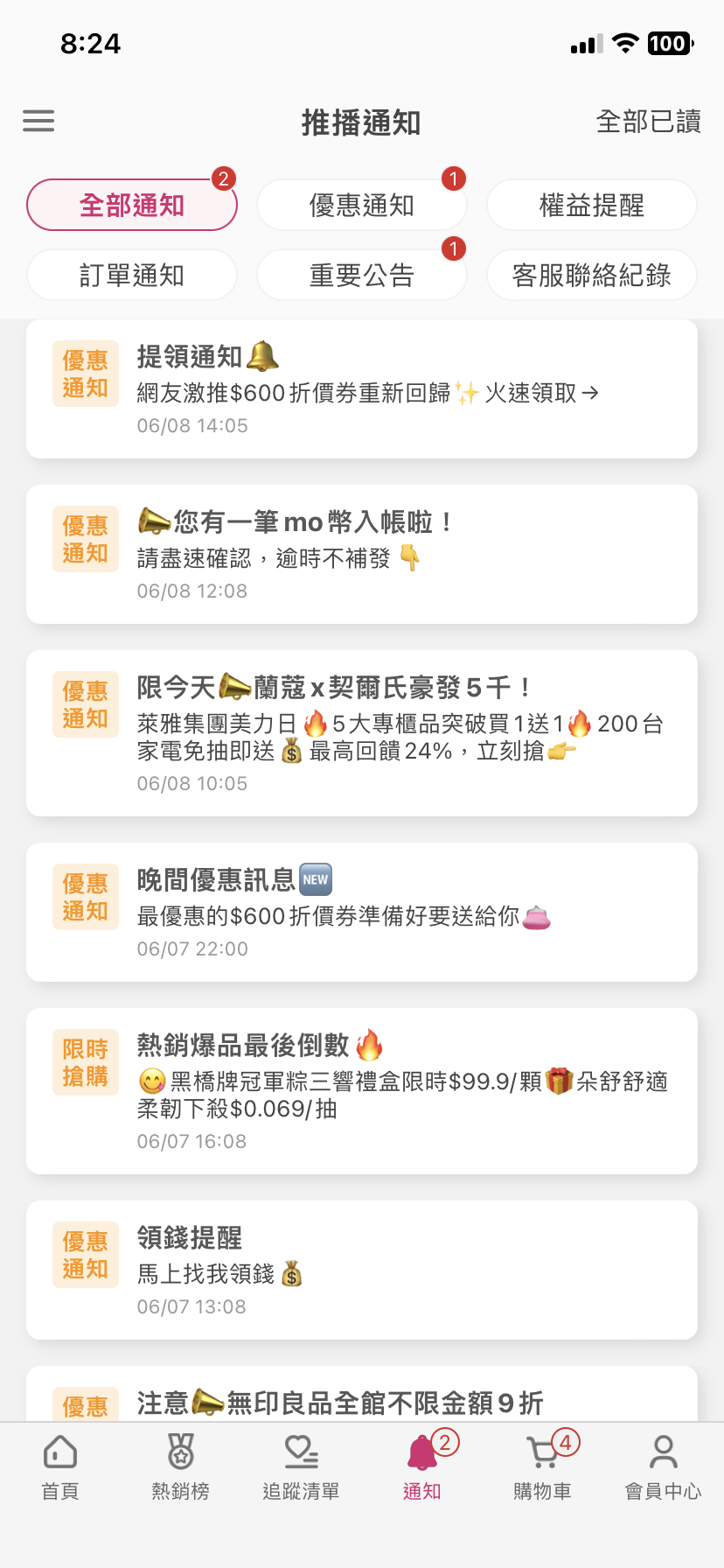Open the mo幣入帳 notification card
The image size is (724, 1568).
(x=362, y=554)
